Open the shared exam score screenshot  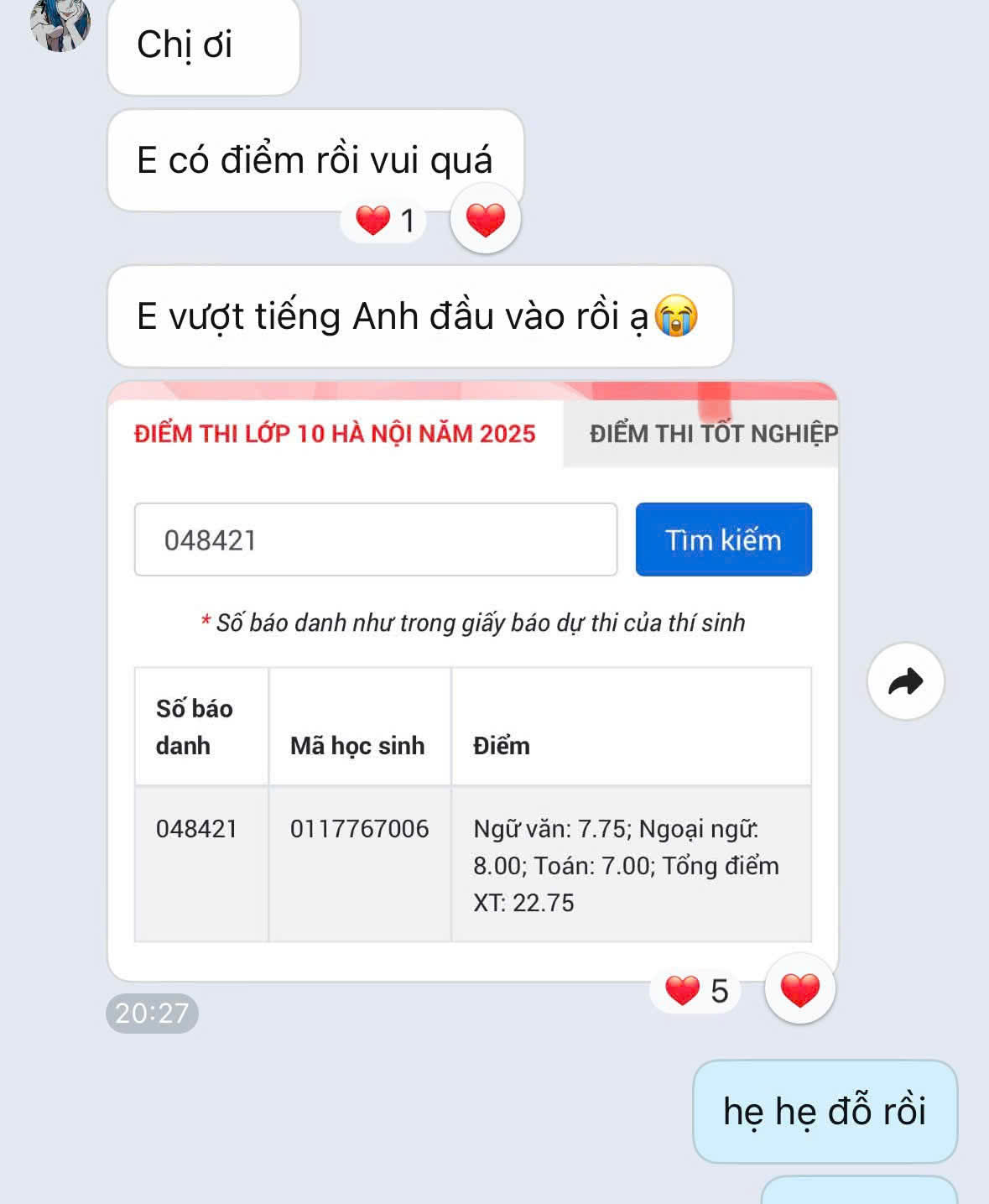[472, 680]
